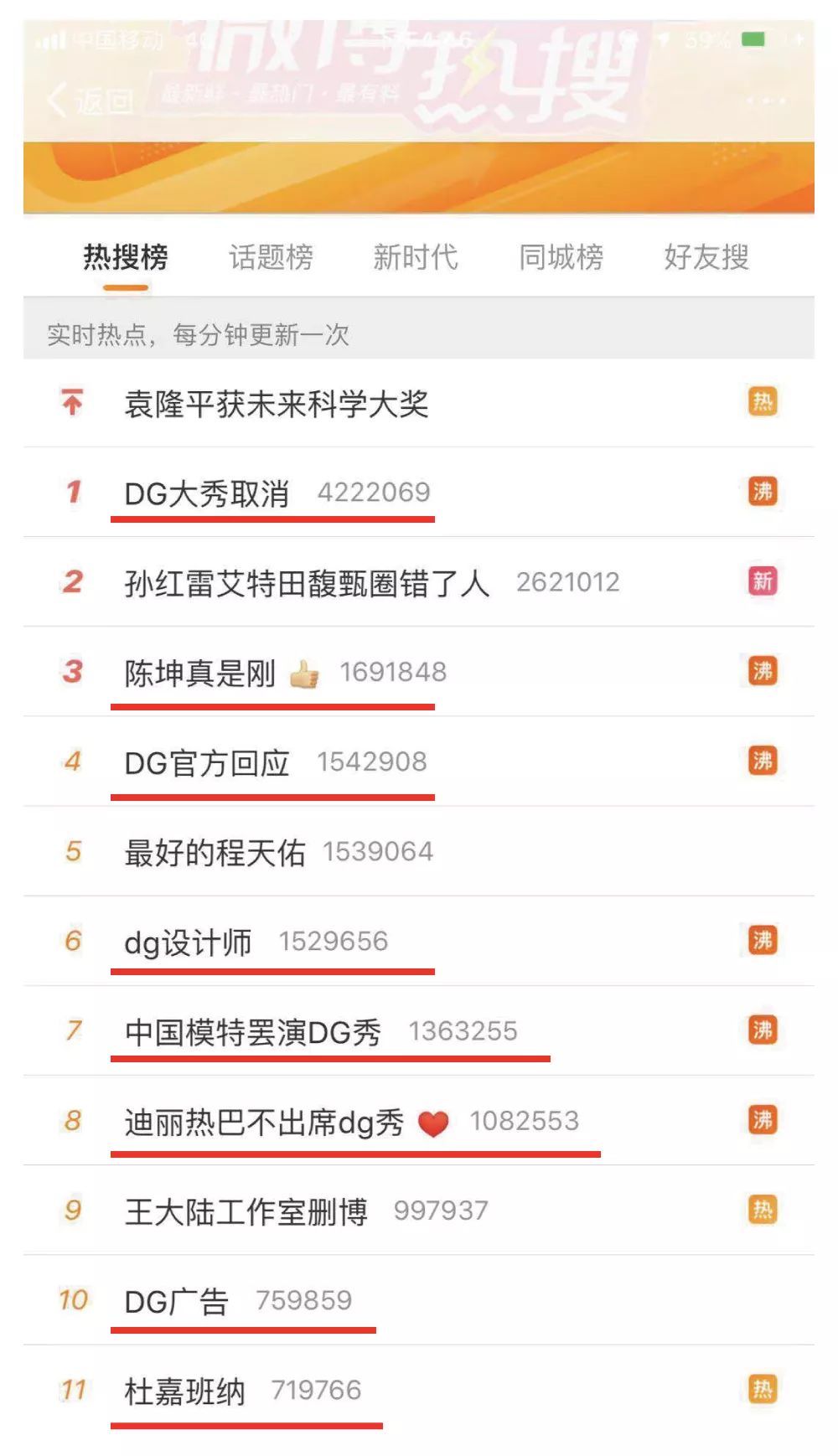Viewport: 838px width, 1456px height.
Task: View the 陈坤真是刚 trending topic
Action: pyautogui.click(x=419, y=672)
